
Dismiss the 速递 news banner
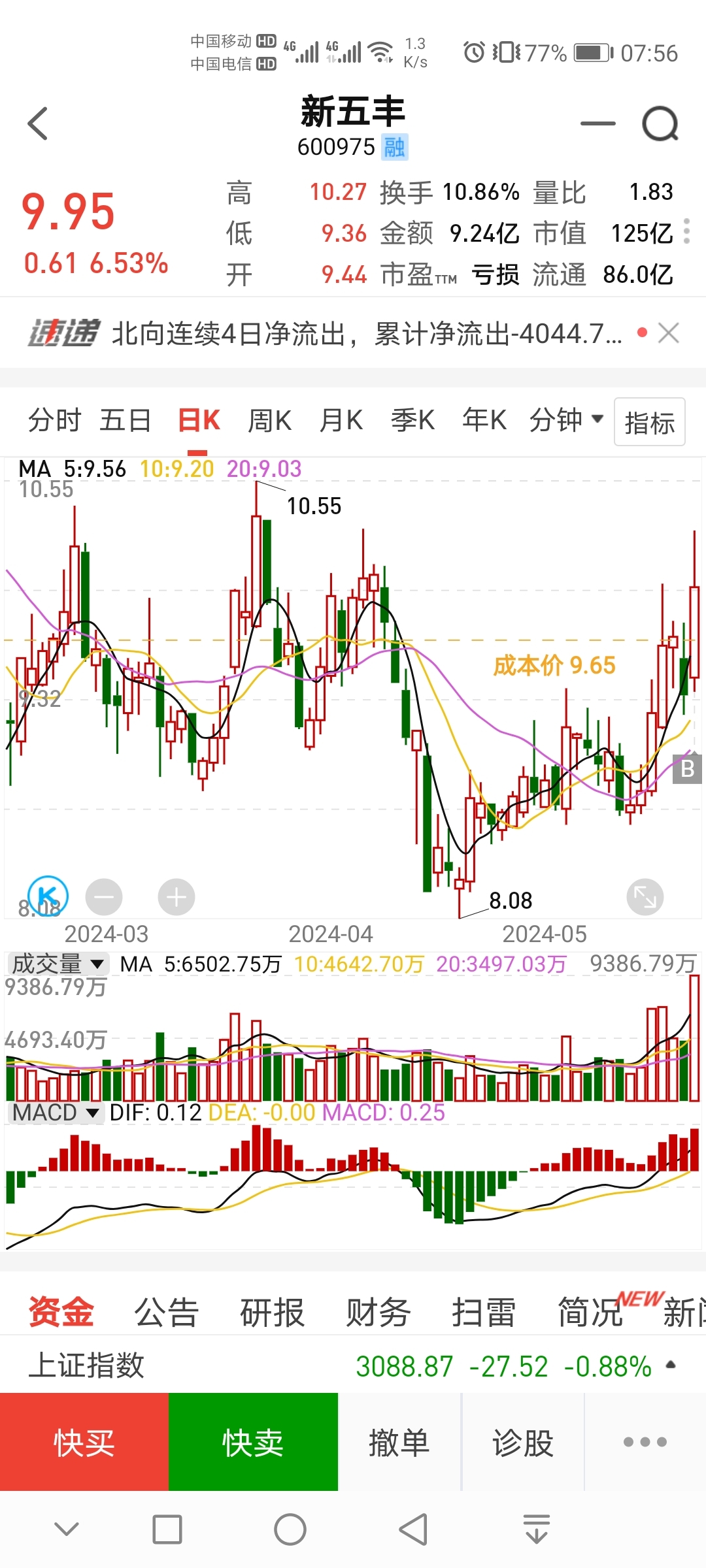coord(668,333)
